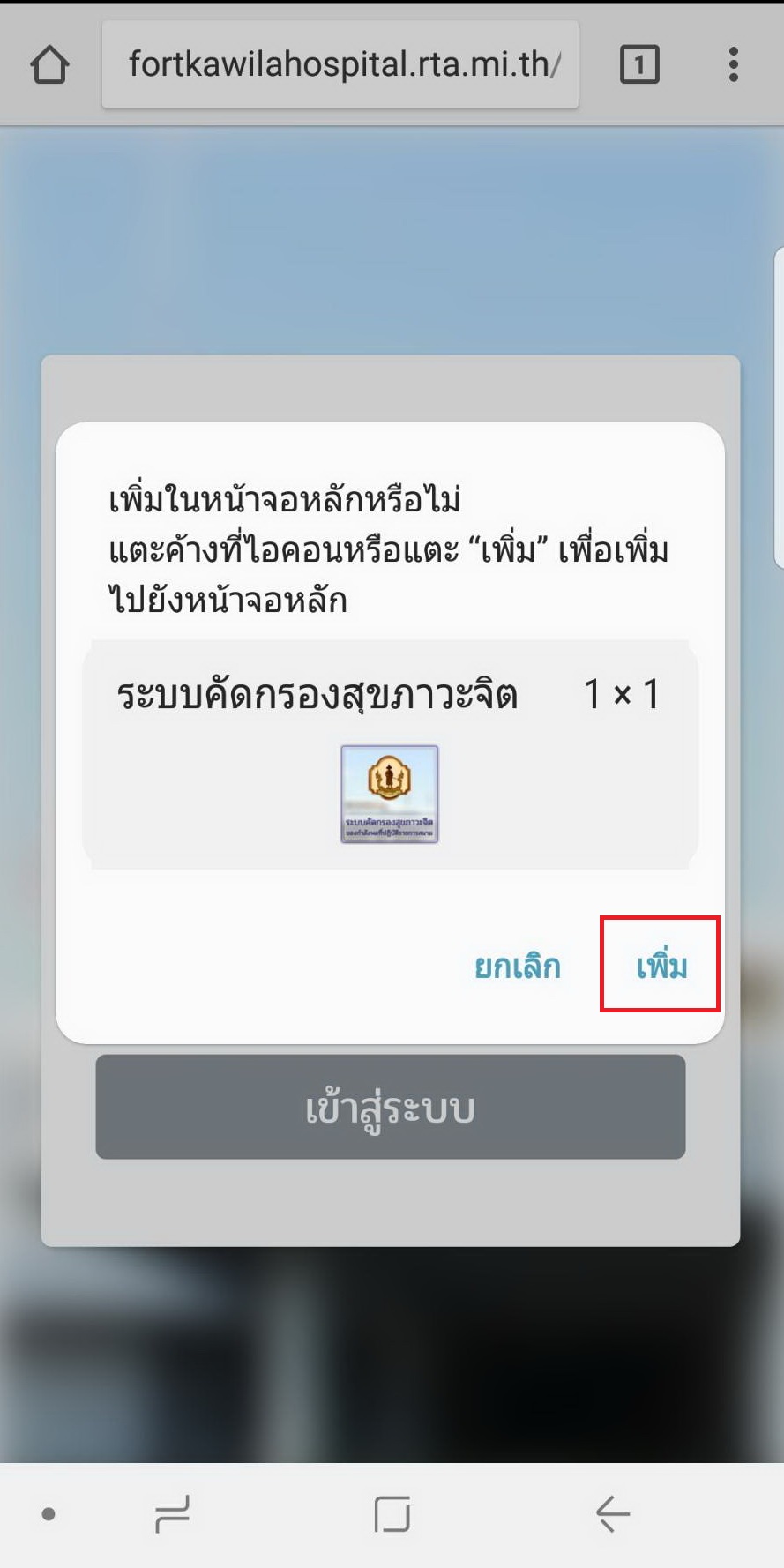Tap the fortkawilahospital address bar
Viewport: 784px width, 1568px height.
coord(340,64)
